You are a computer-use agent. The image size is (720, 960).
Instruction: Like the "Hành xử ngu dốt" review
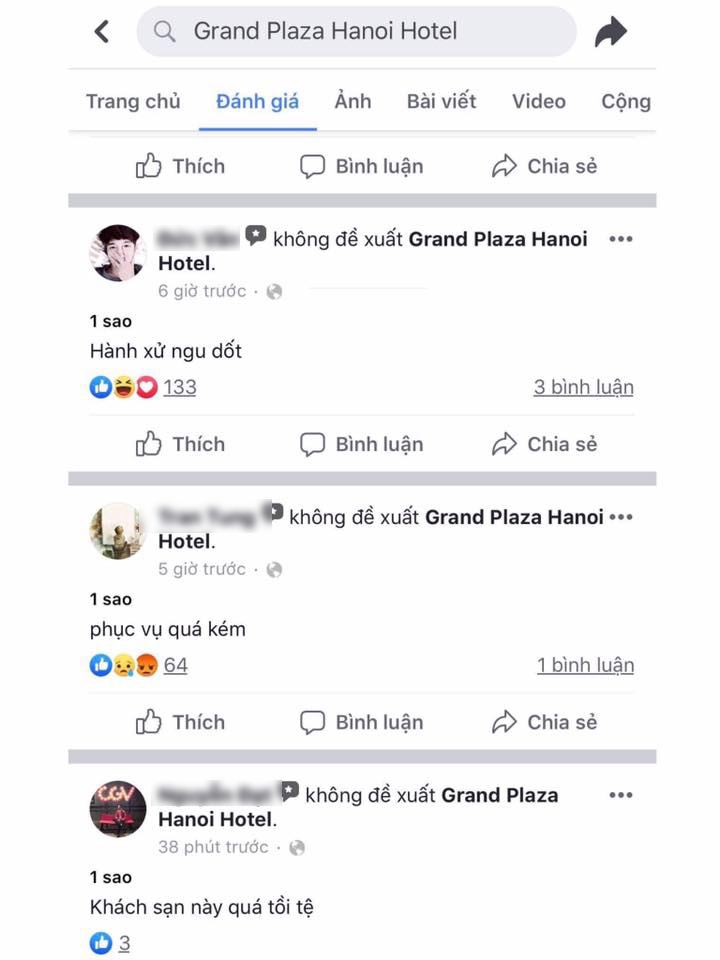click(x=181, y=444)
